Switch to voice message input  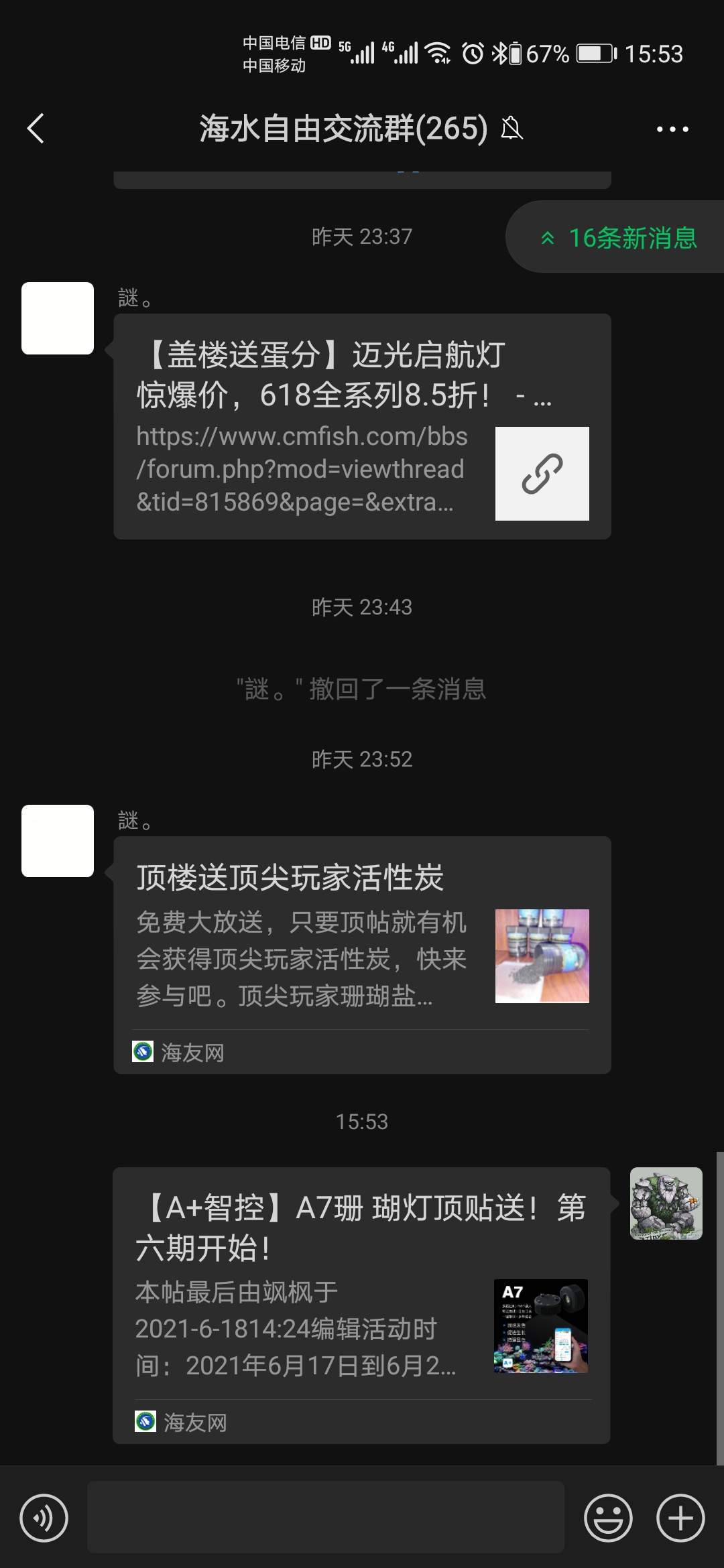(44, 1517)
